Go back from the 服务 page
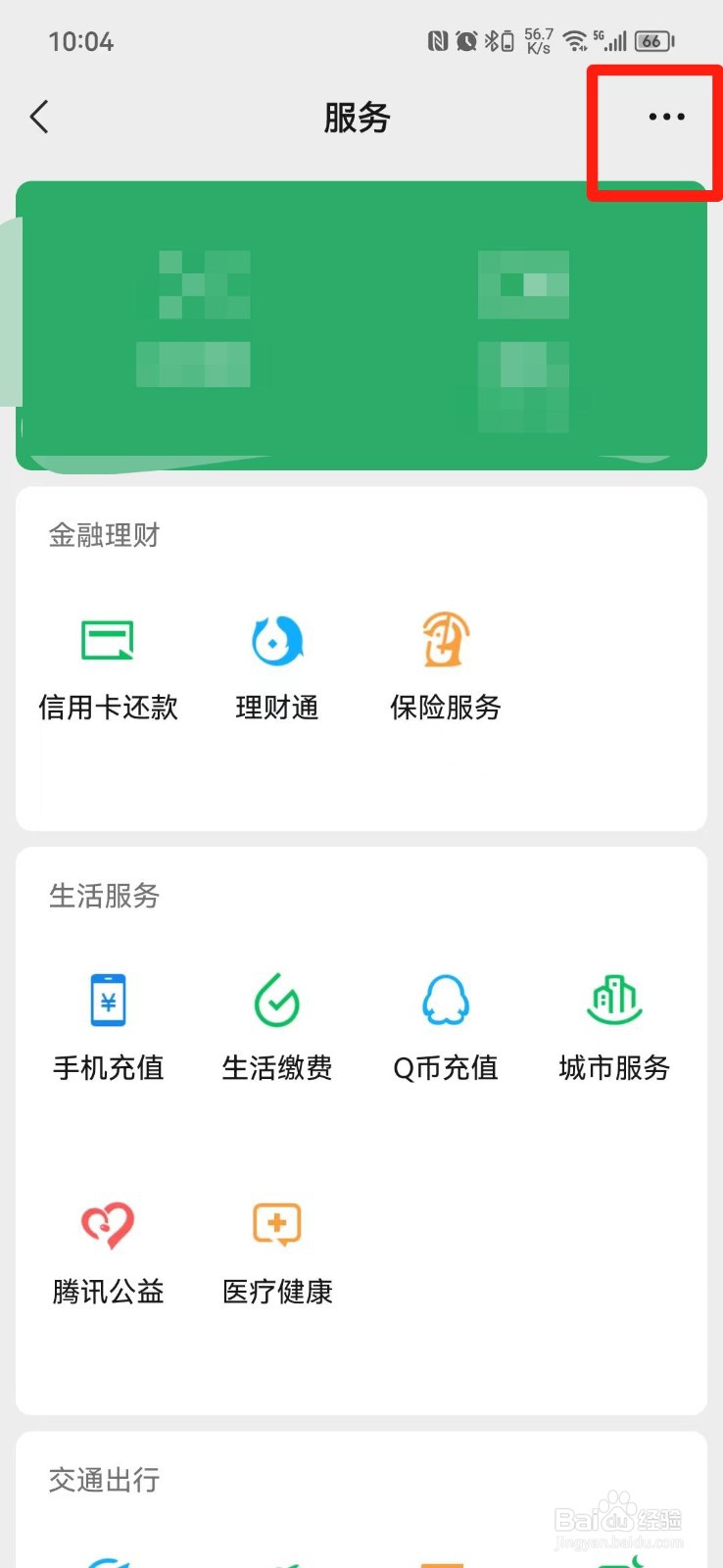The height and width of the screenshot is (1568, 723). (39, 118)
